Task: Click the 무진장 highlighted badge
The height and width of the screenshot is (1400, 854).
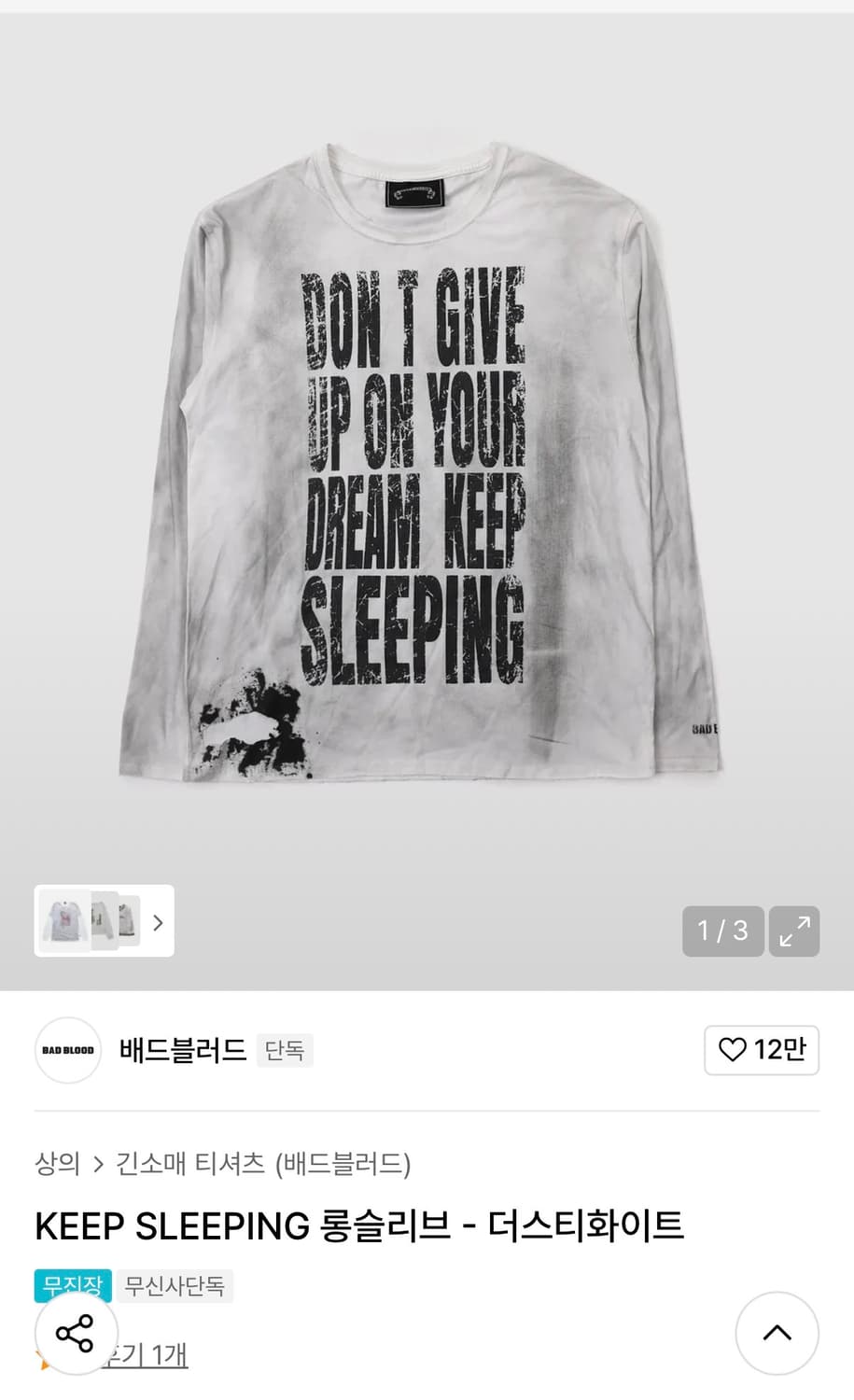Action: [71, 1284]
